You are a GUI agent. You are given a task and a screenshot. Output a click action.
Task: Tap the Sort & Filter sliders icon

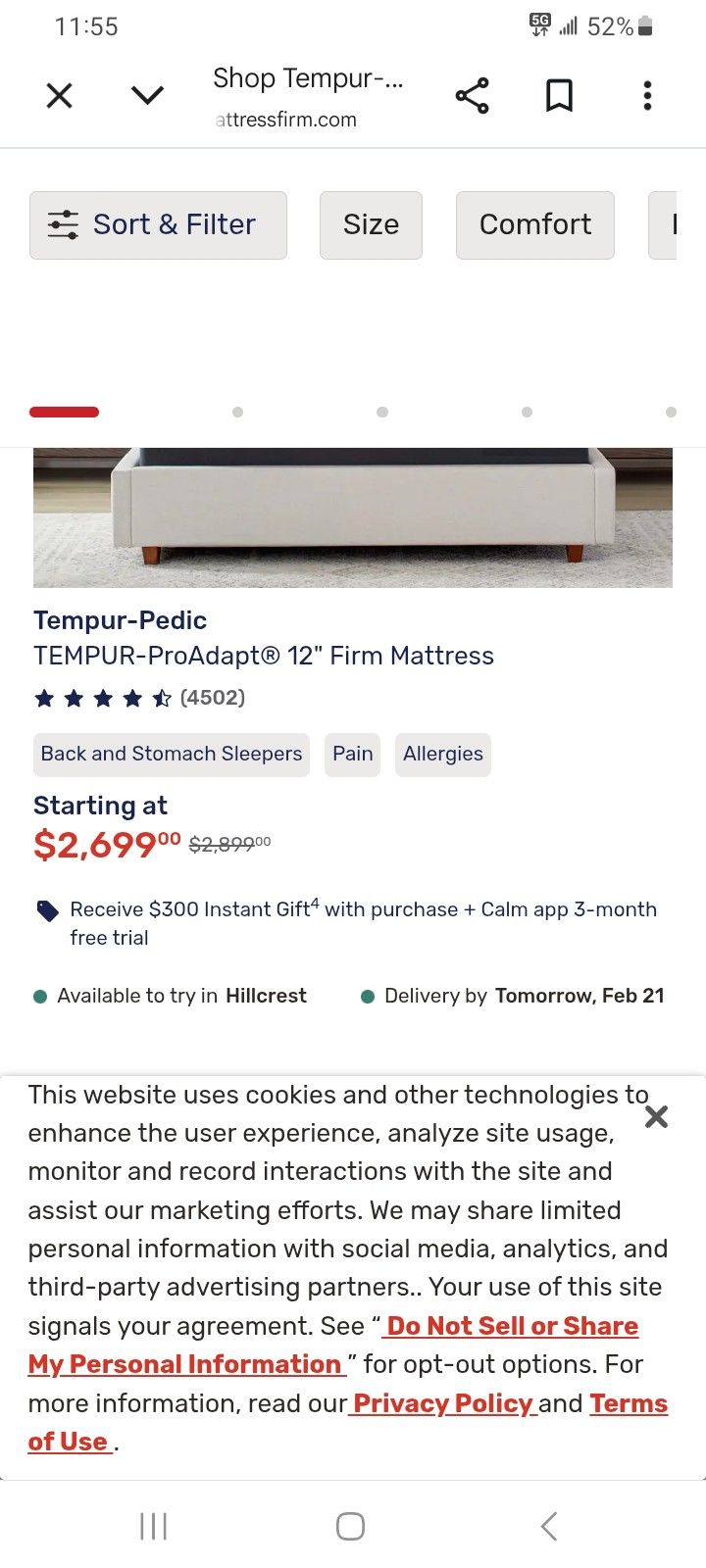coord(62,224)
